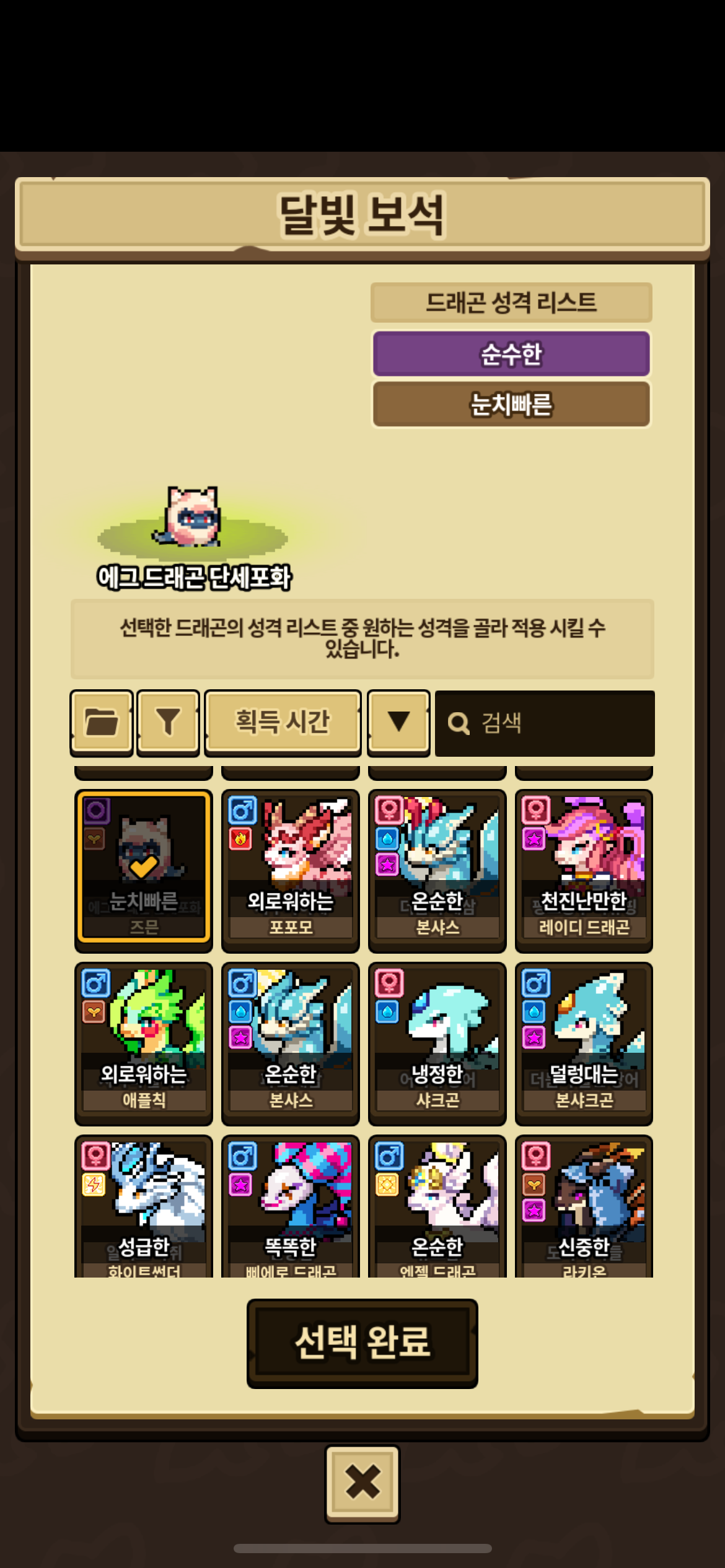Image resolution: width=725 pixels, height=1568 pixels.
Task: Open the dragon filter funnel
Action: 168,722
